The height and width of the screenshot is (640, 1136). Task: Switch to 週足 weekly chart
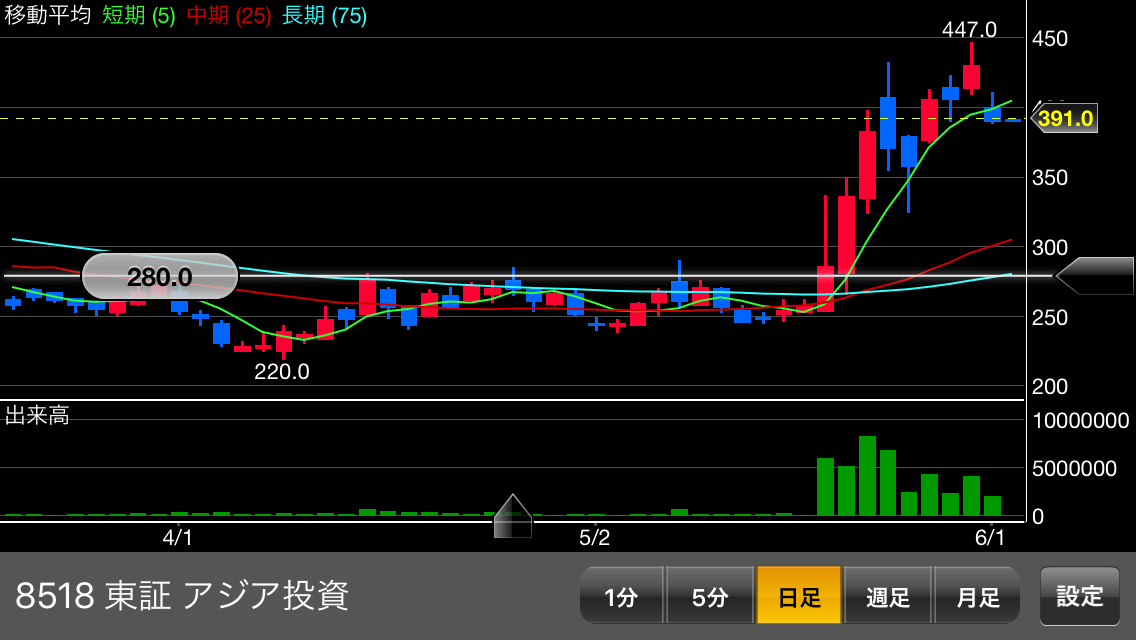(888, 597)
